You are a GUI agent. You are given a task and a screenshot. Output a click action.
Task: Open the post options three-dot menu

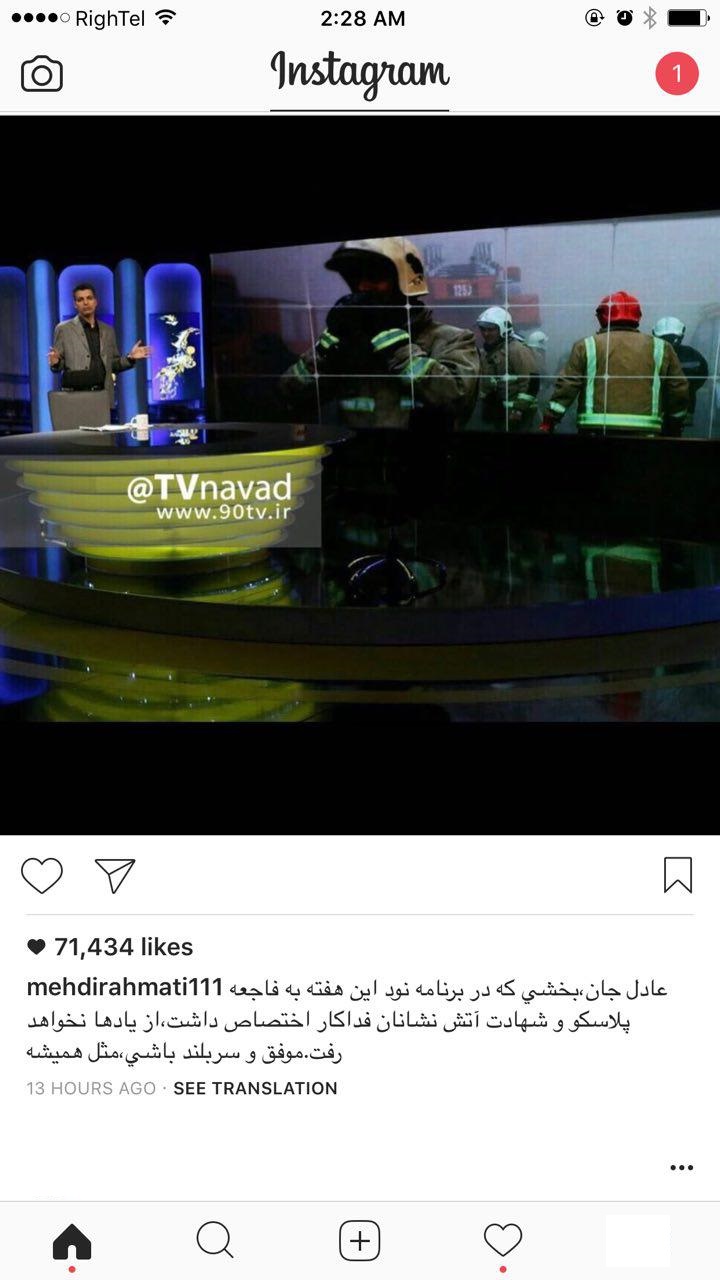(681, 1167)
